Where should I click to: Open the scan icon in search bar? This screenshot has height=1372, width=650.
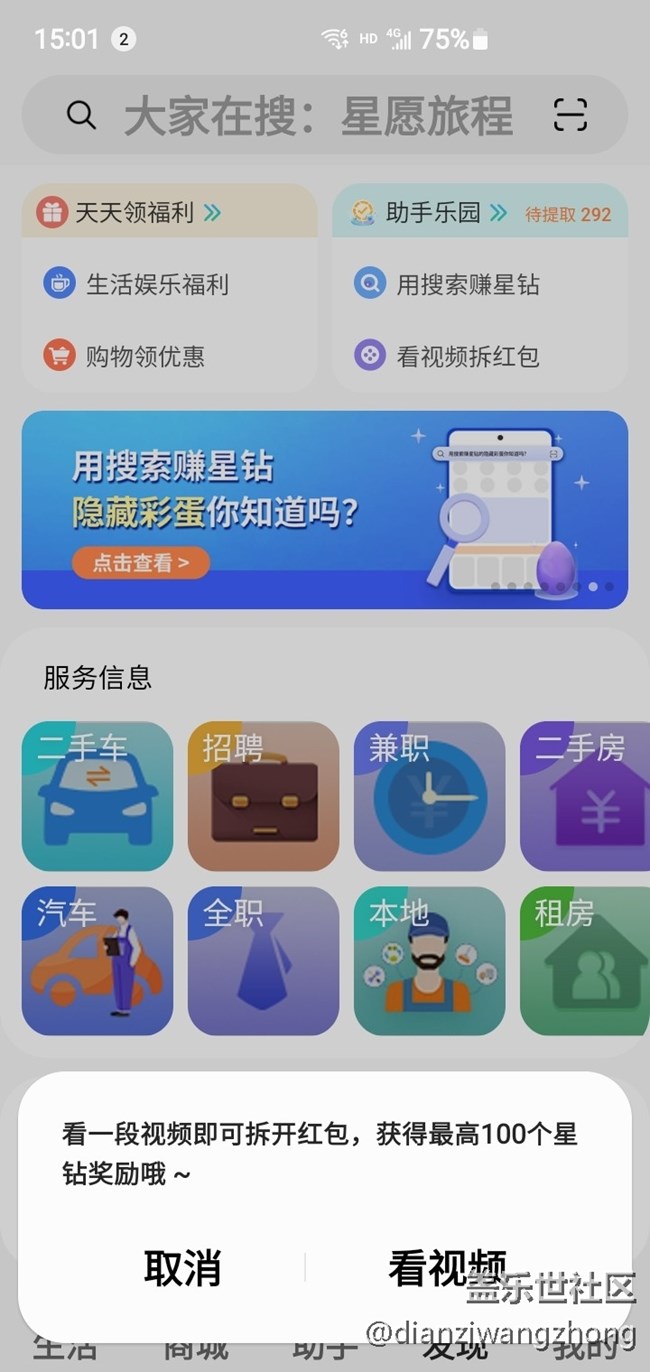[x=570, y=116]
